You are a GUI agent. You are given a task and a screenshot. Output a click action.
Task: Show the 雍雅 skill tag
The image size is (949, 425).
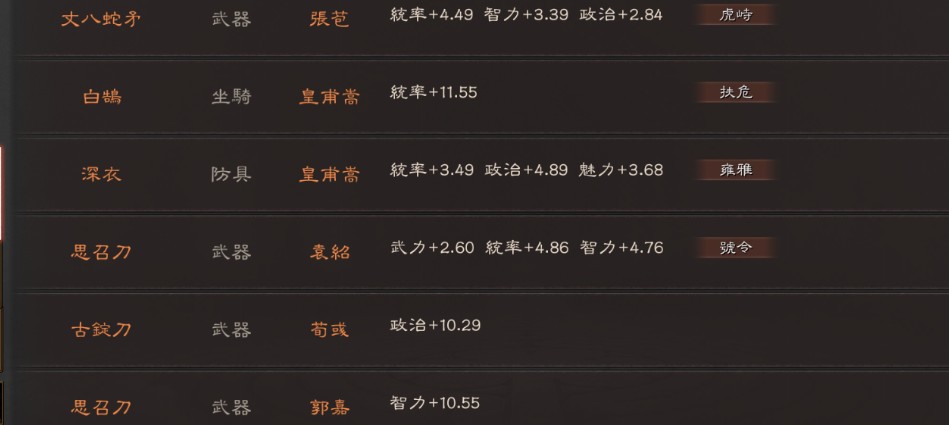coord(736,169)
